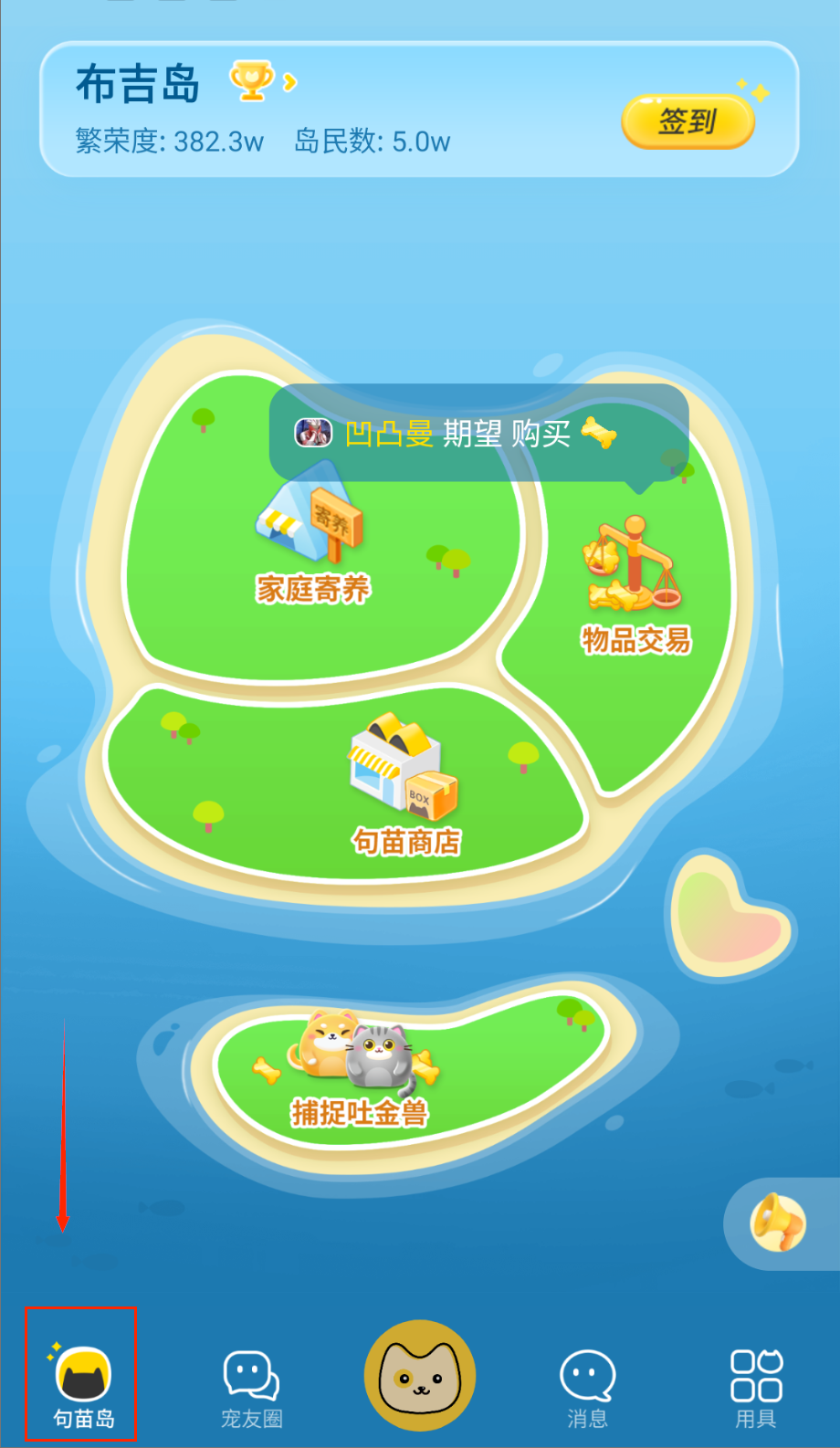Switch to the 用具 tab
The image size is (840, 1448).
[756, 1388]
